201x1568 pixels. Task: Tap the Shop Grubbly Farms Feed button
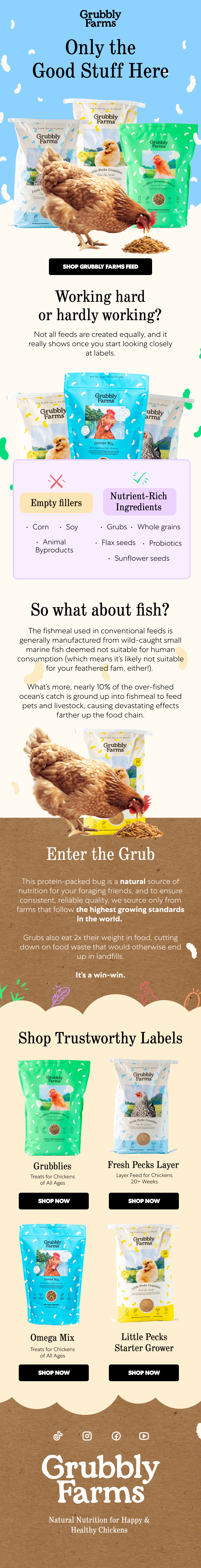click(100, 266)
